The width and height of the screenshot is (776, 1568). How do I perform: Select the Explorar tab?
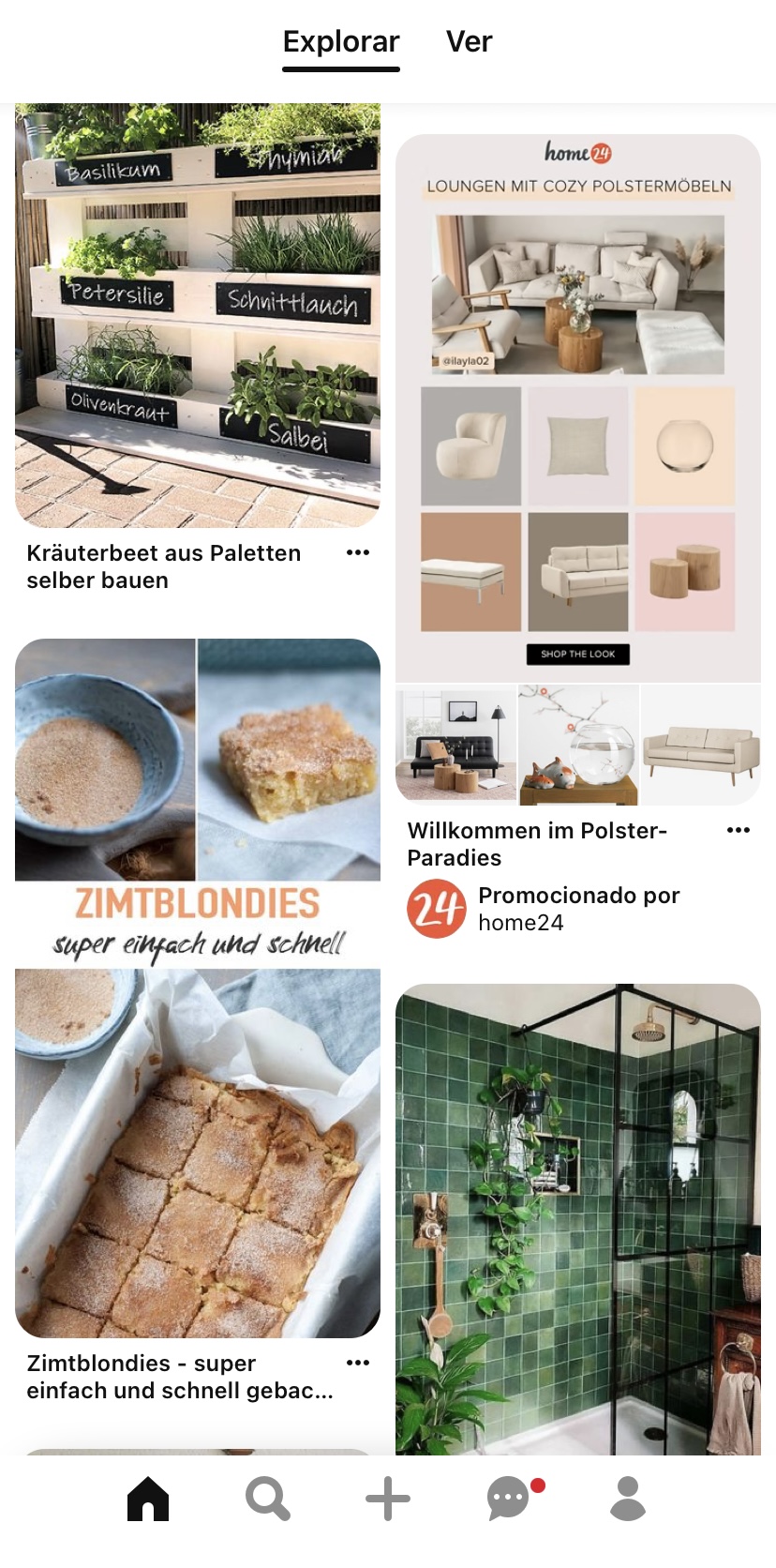(341, 42)
